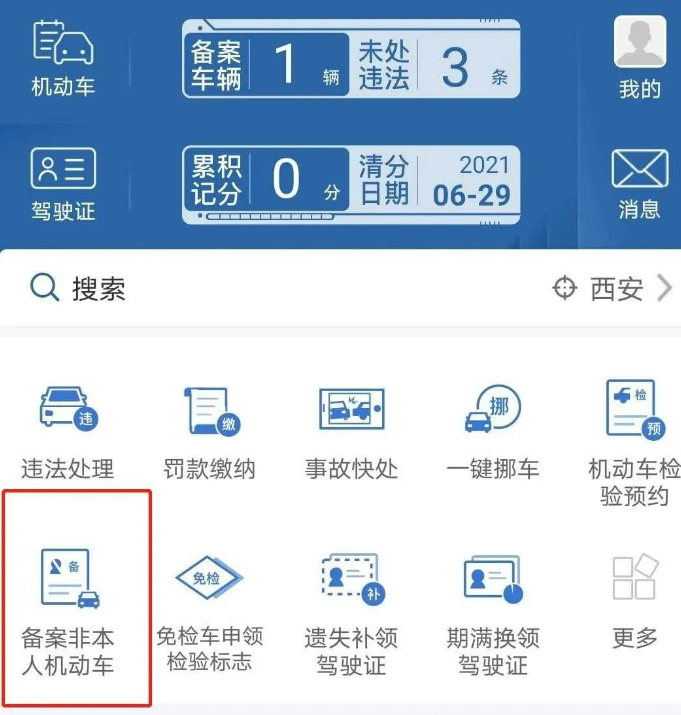The image size is (681, 715).
Task: Open 罚款缴纳 service
Action: tap(209, 430)
